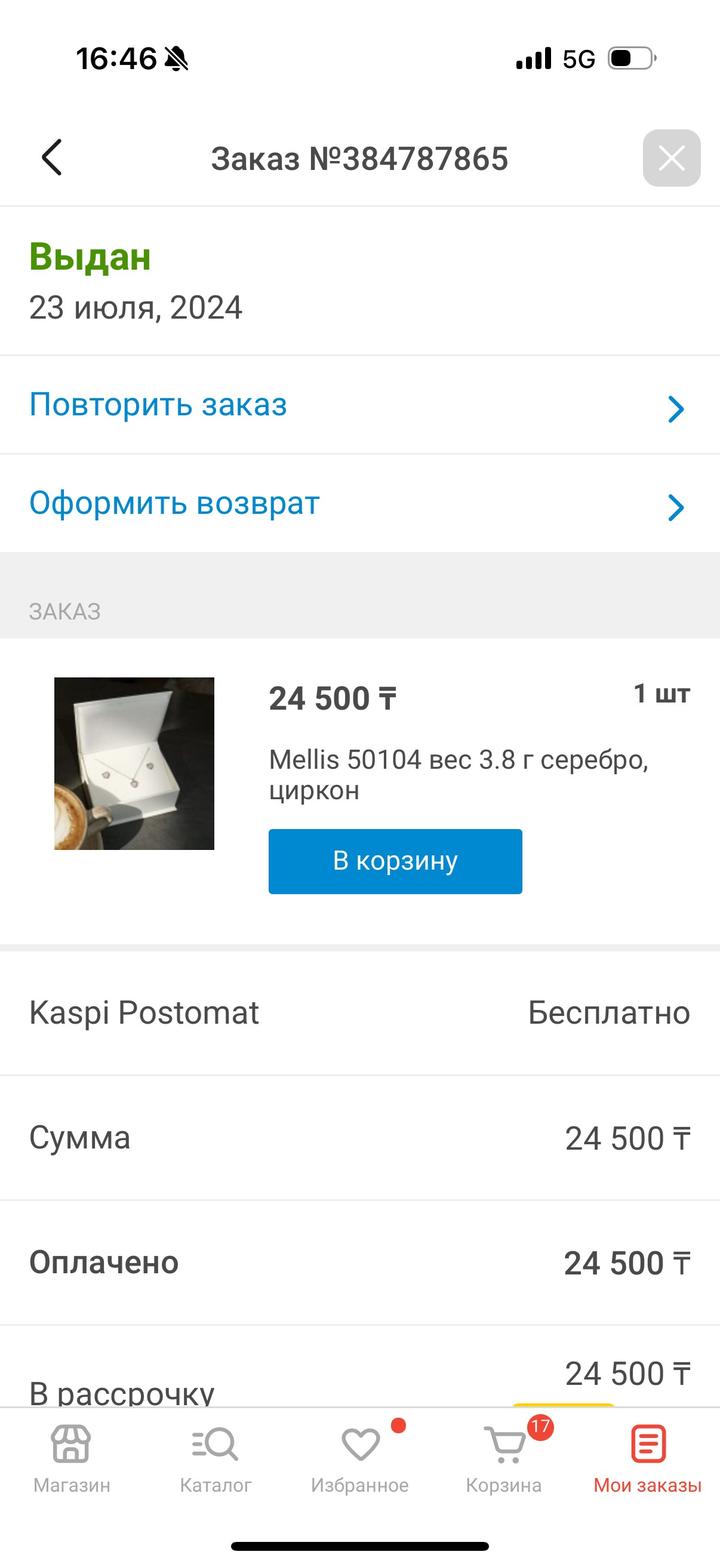
Task: Open the Mellis 50104 product photo
Action: coord(134,763)
